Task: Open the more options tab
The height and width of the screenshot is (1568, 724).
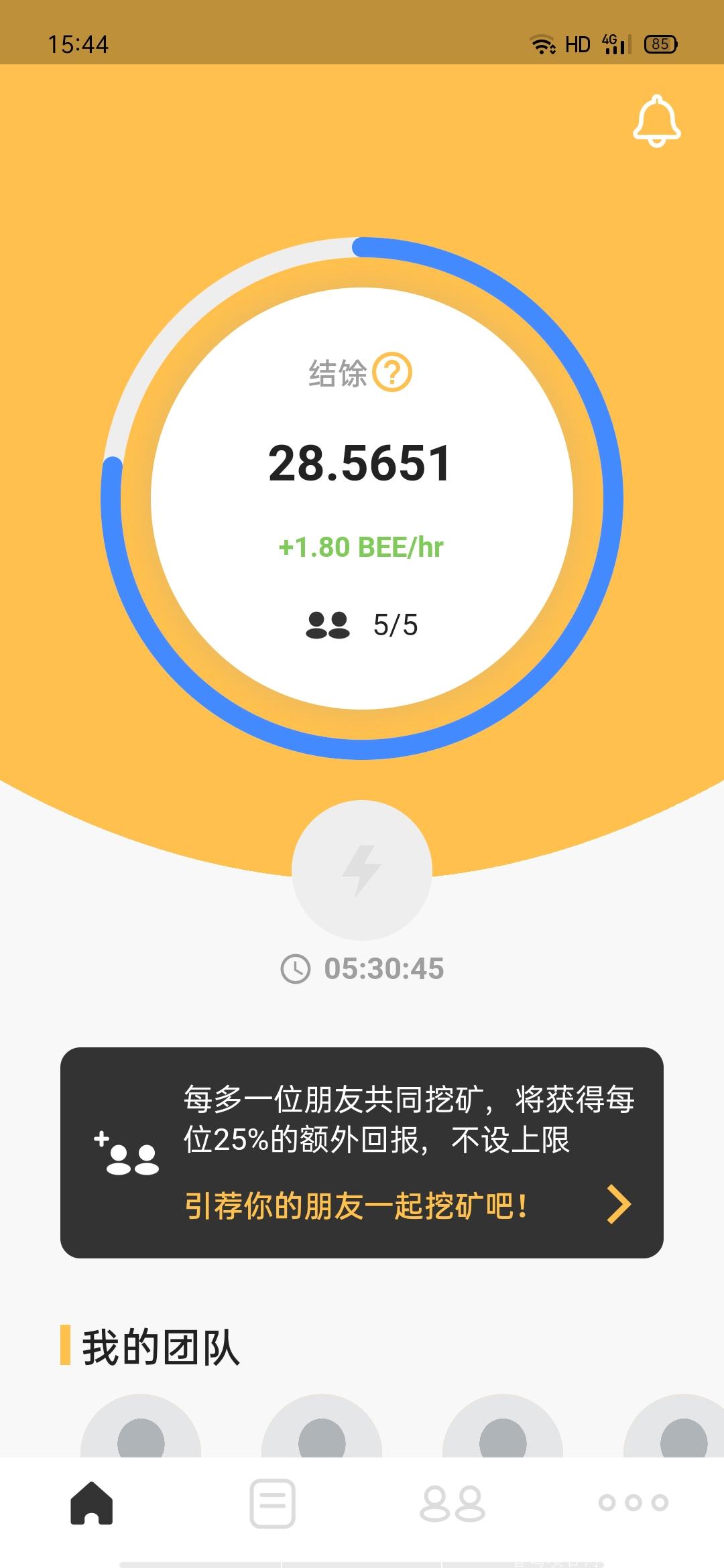Action: click(x=633, y=1503)
